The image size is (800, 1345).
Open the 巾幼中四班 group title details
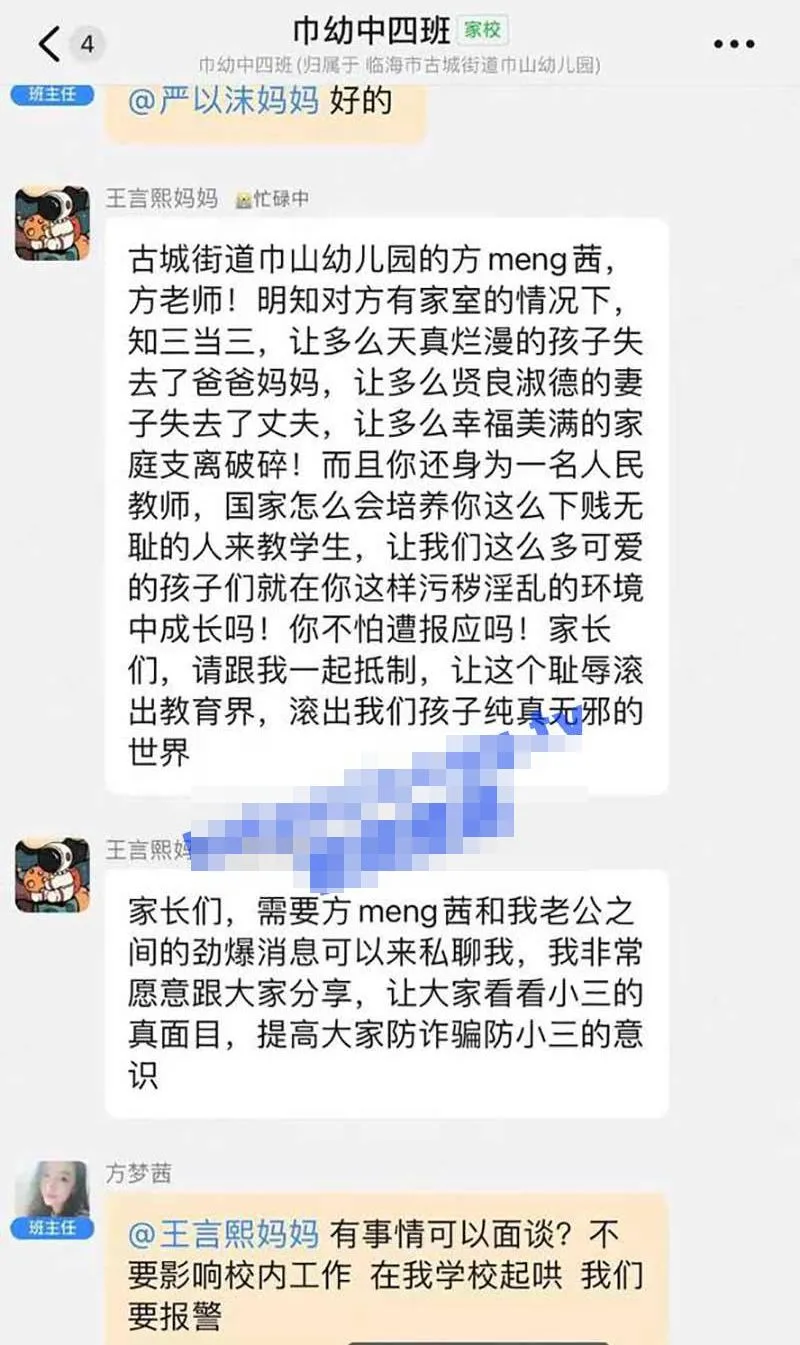click(371, 30)
